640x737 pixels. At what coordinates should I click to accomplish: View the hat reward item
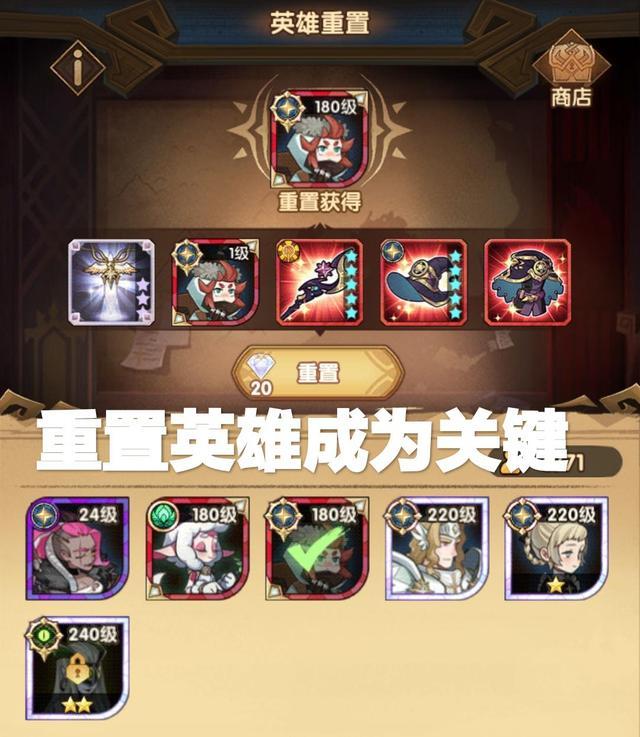click(423, 281)
